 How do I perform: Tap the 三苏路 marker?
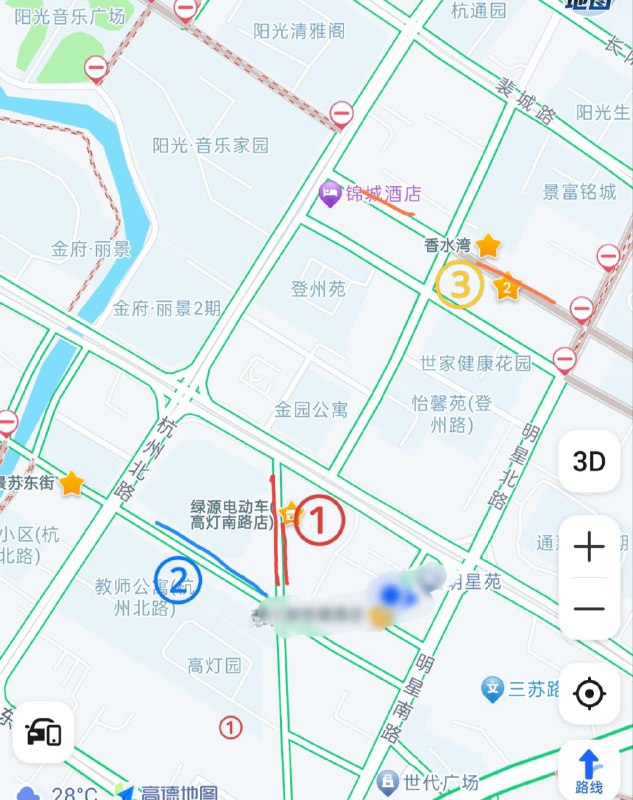tap(492, 688)
